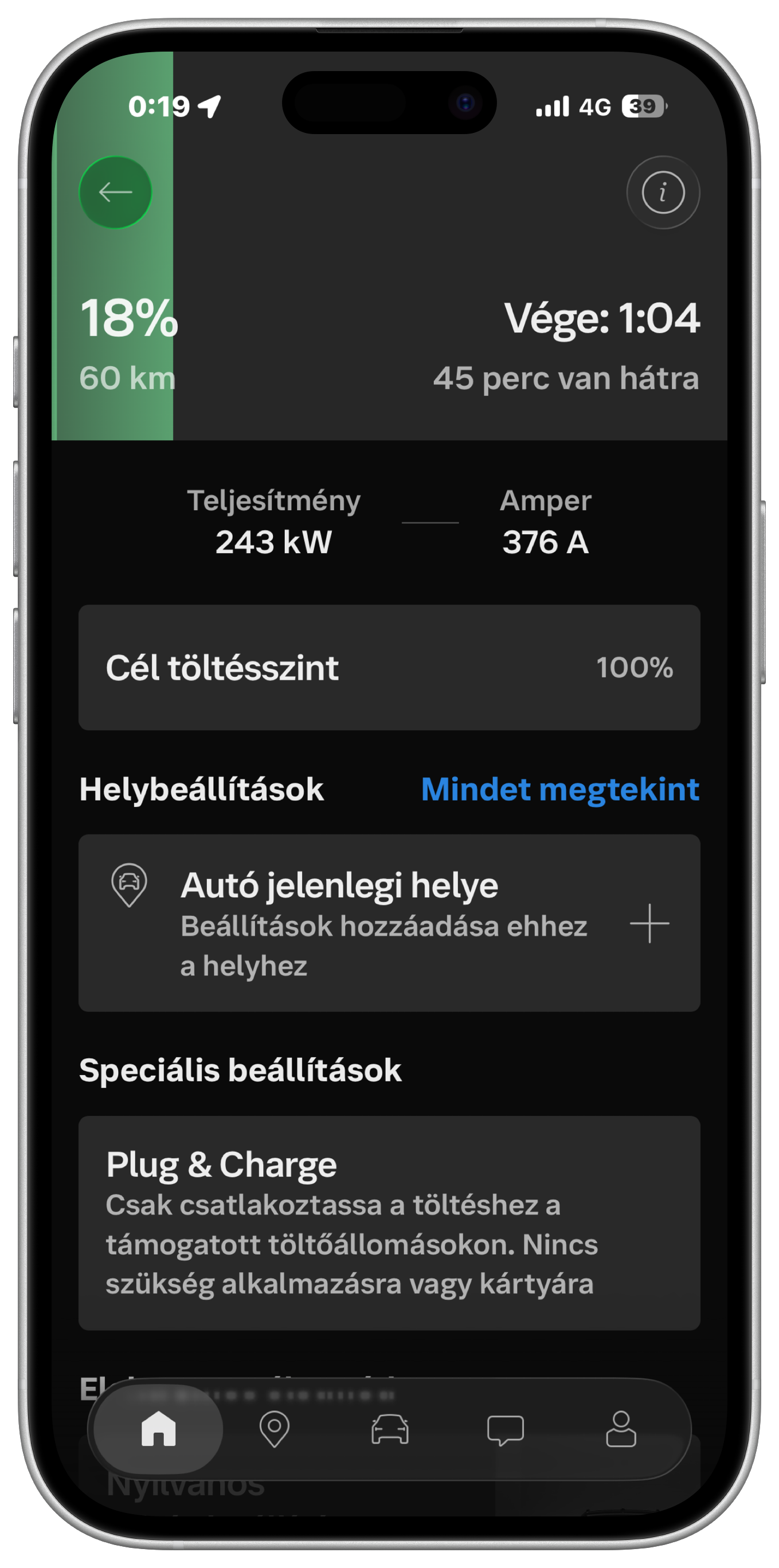Switch to the car tab
This screenshot has width=779, height=1568.
390,1429
